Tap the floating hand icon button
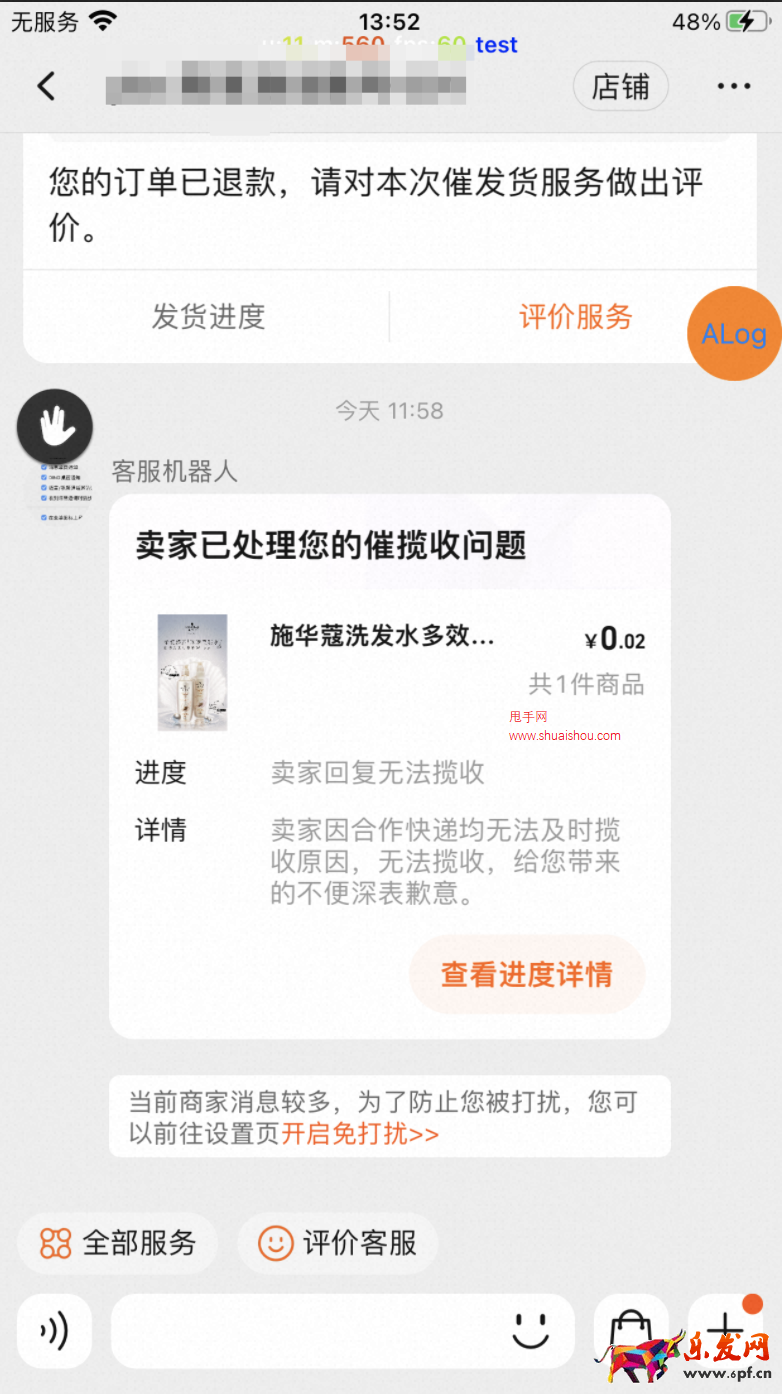 pyautogui.click(x=55, y=427)
